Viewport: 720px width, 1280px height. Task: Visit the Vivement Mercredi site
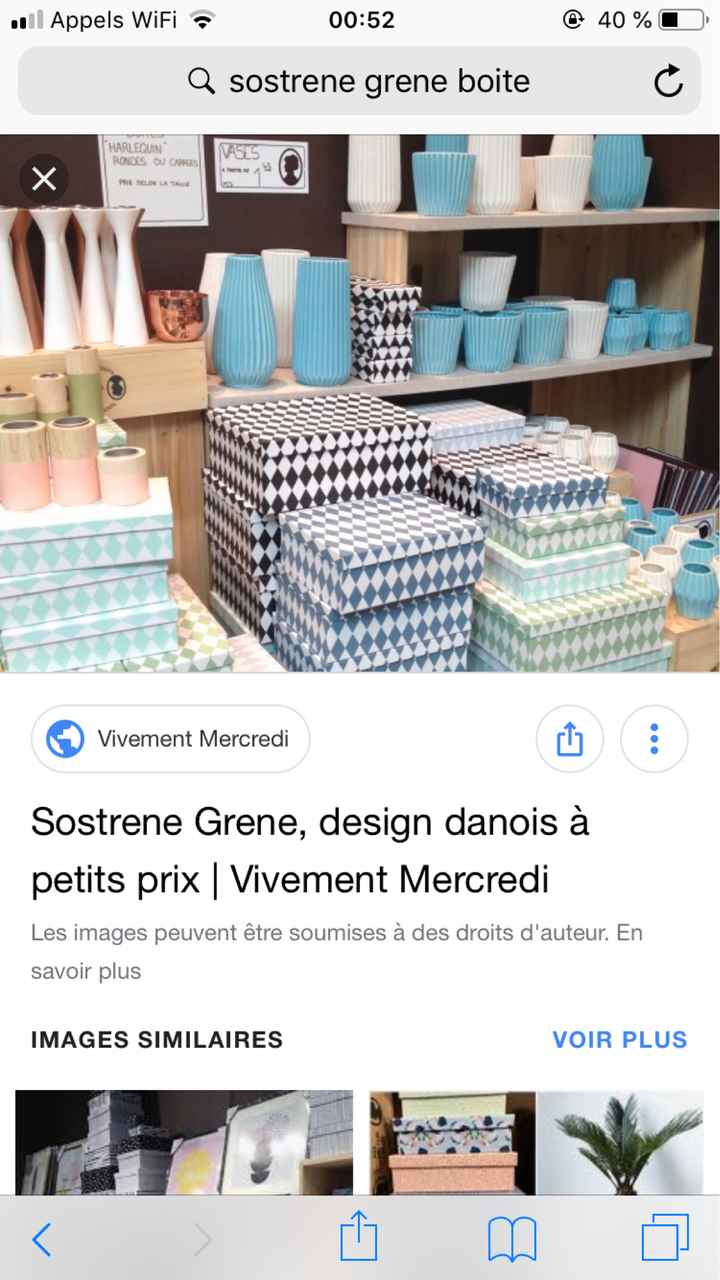pos(171,739)
